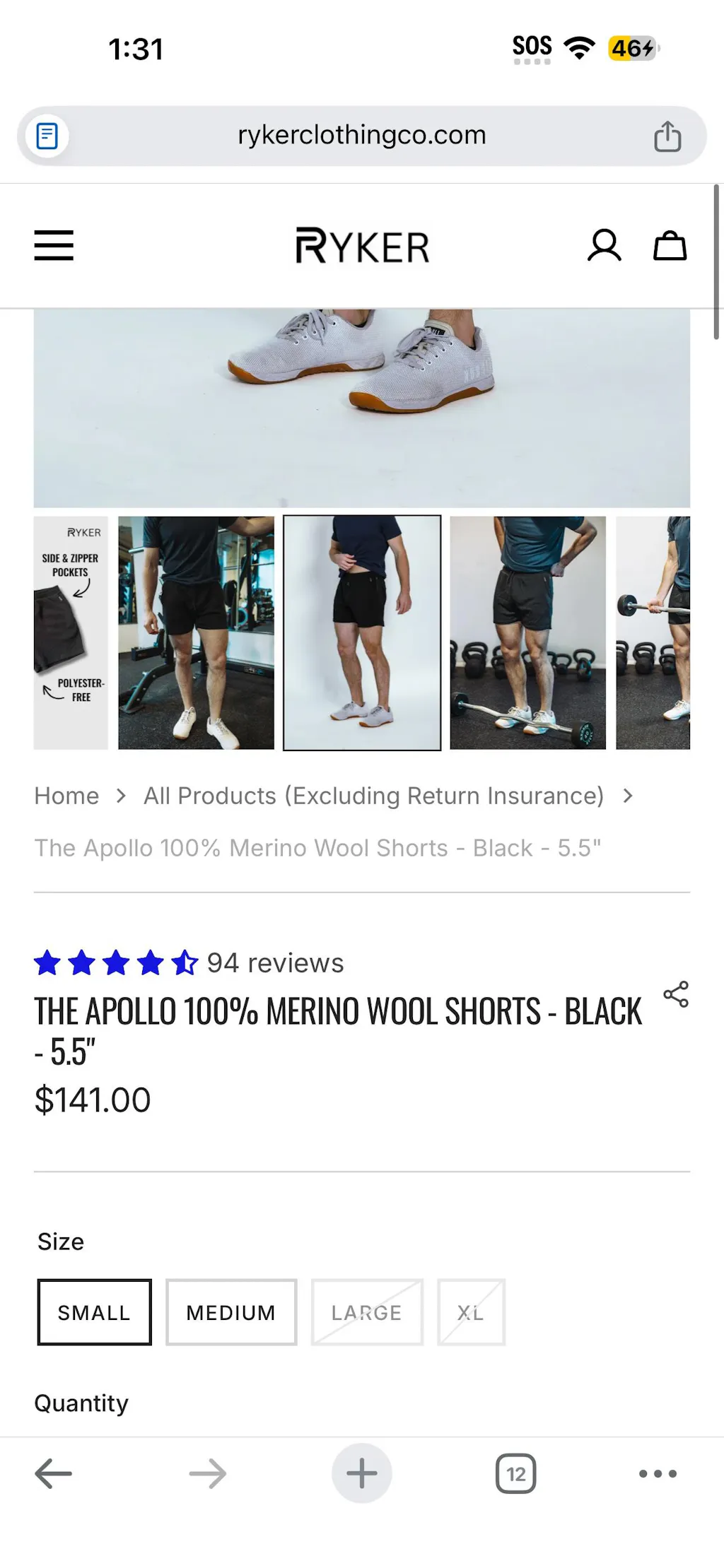The image size is (724, 1568).
Task: Tap the rykerclothingco.com address bar
Action: coord(361,135)
